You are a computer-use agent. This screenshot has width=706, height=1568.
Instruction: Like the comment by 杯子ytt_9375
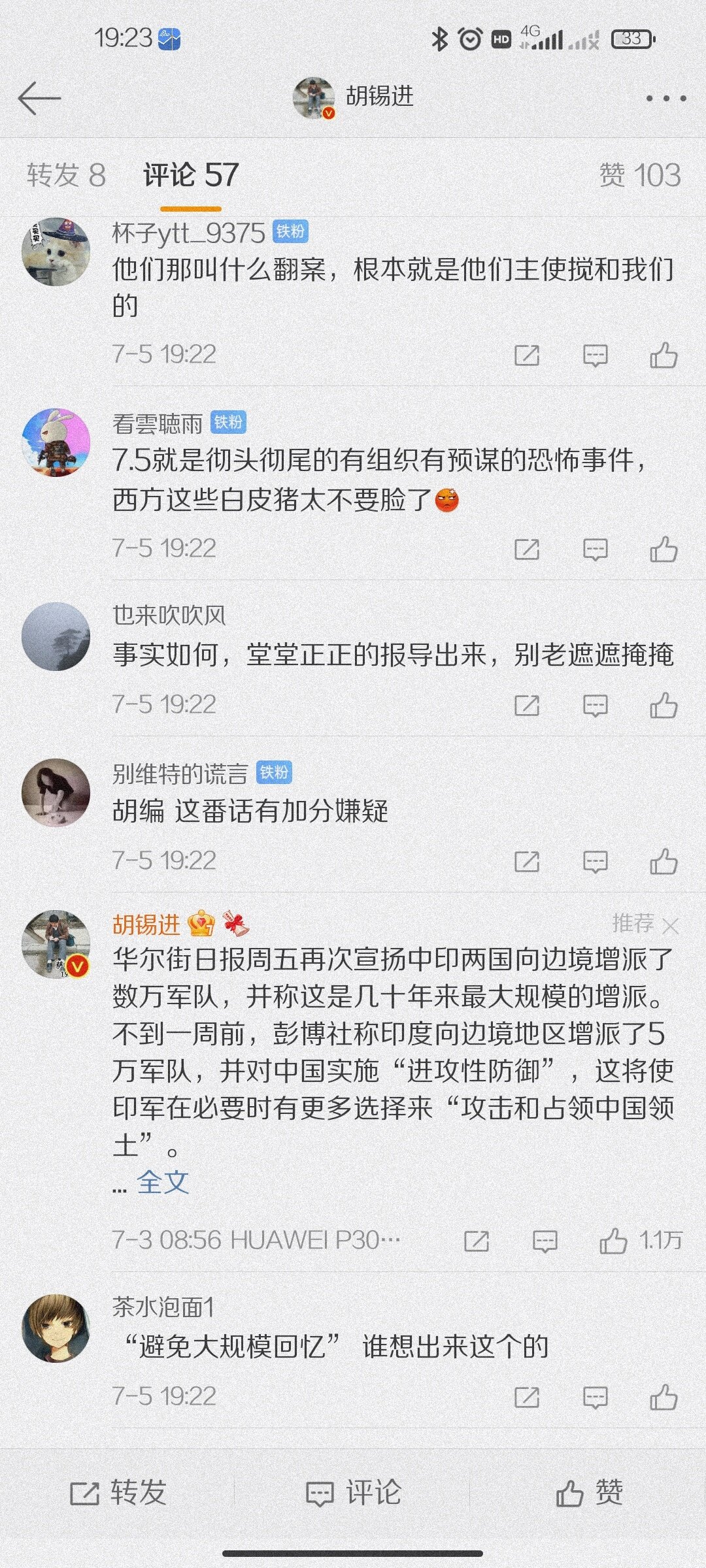pyautogui.click(x=664, y=355)
